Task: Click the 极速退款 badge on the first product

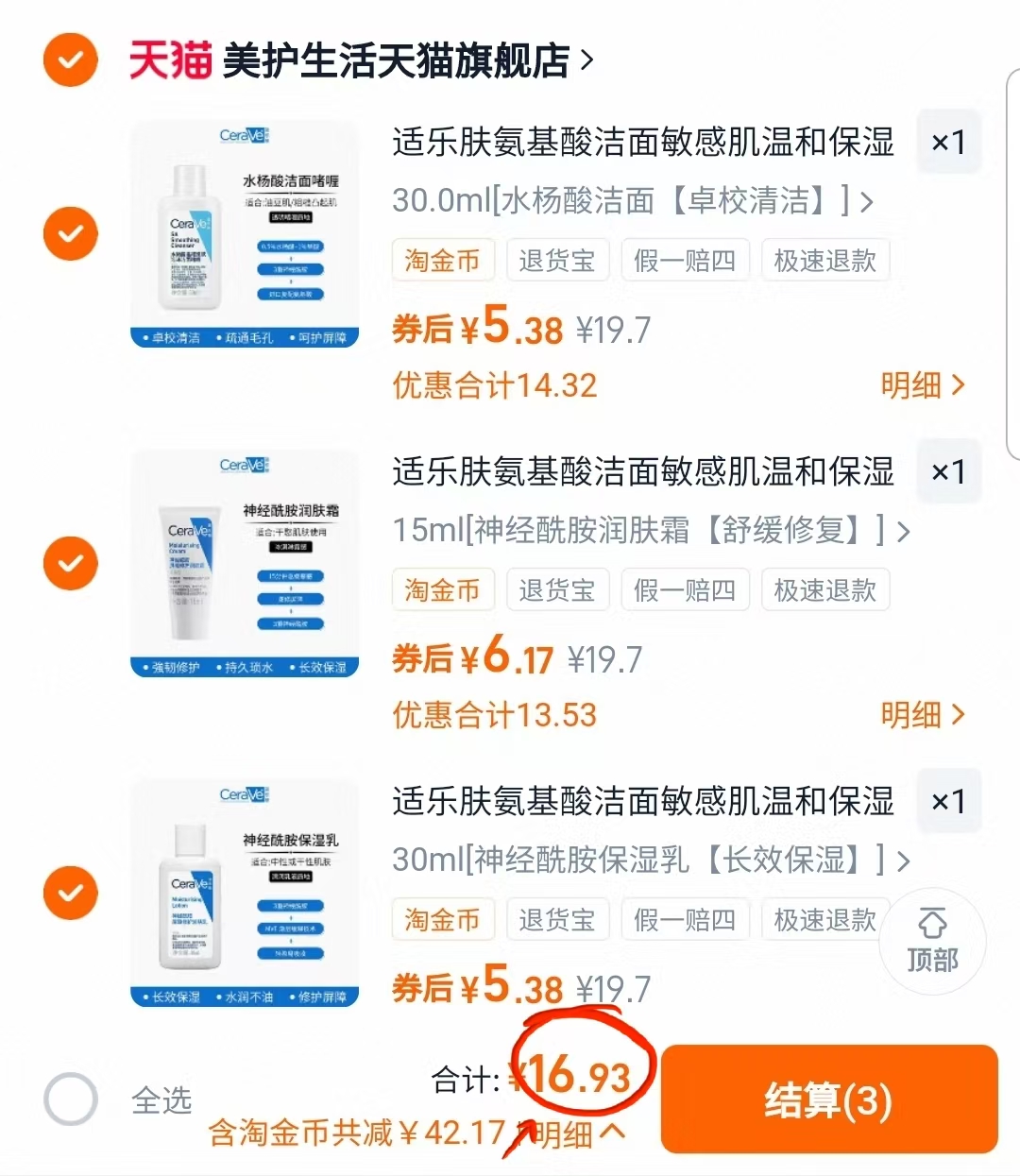Action: tap(824, 260)
